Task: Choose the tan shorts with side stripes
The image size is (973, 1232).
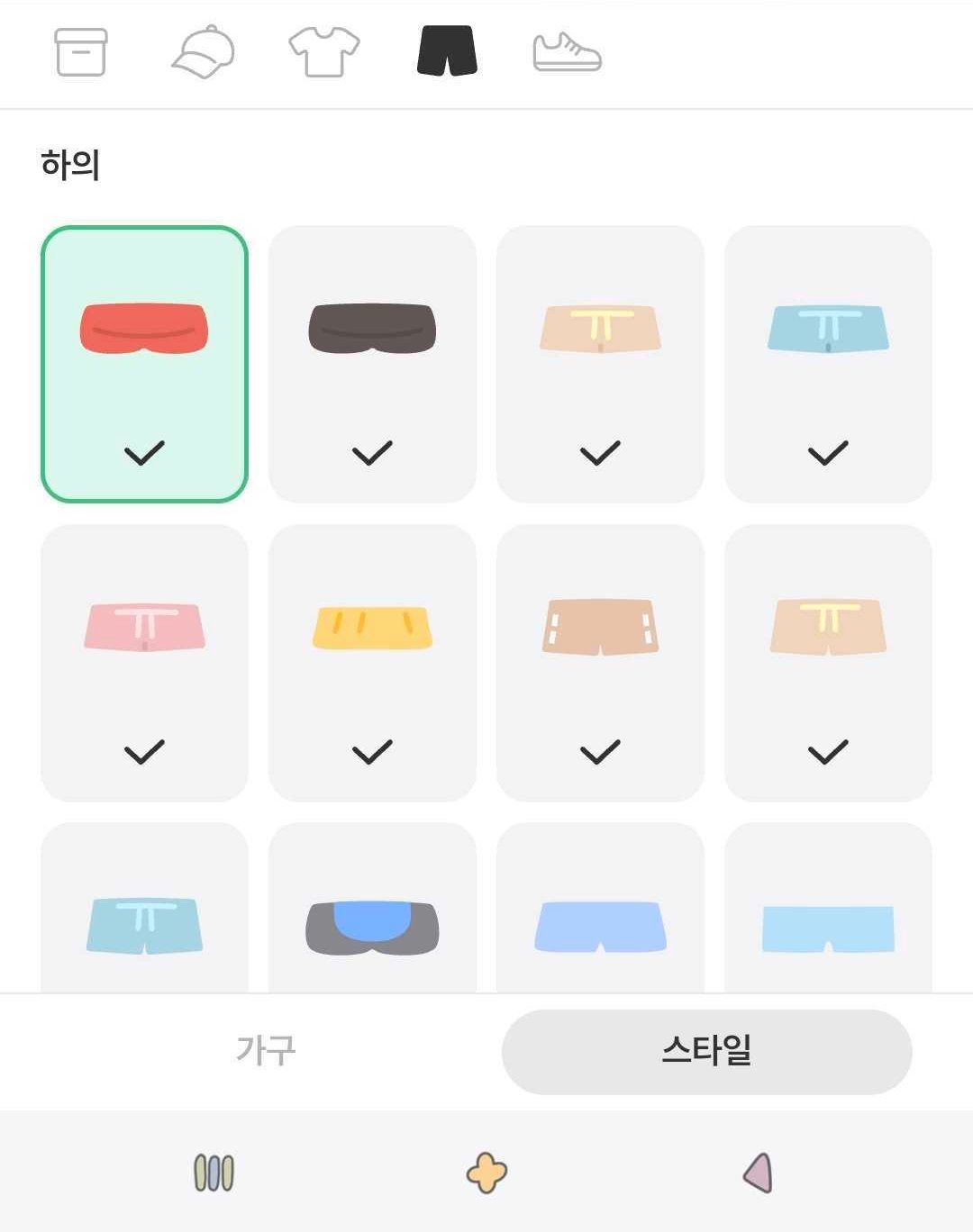Action: click(x=600, y=663)
